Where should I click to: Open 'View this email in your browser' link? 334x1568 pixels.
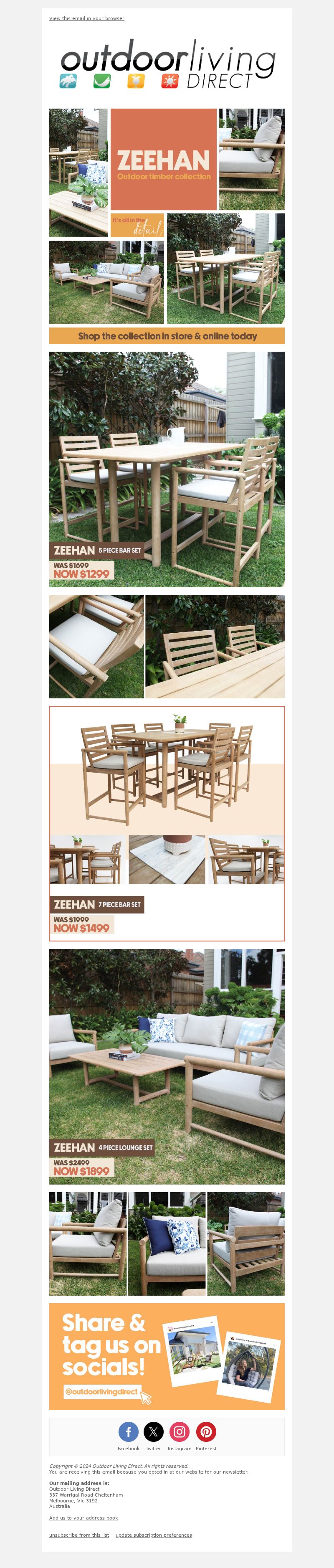(86, 18)
